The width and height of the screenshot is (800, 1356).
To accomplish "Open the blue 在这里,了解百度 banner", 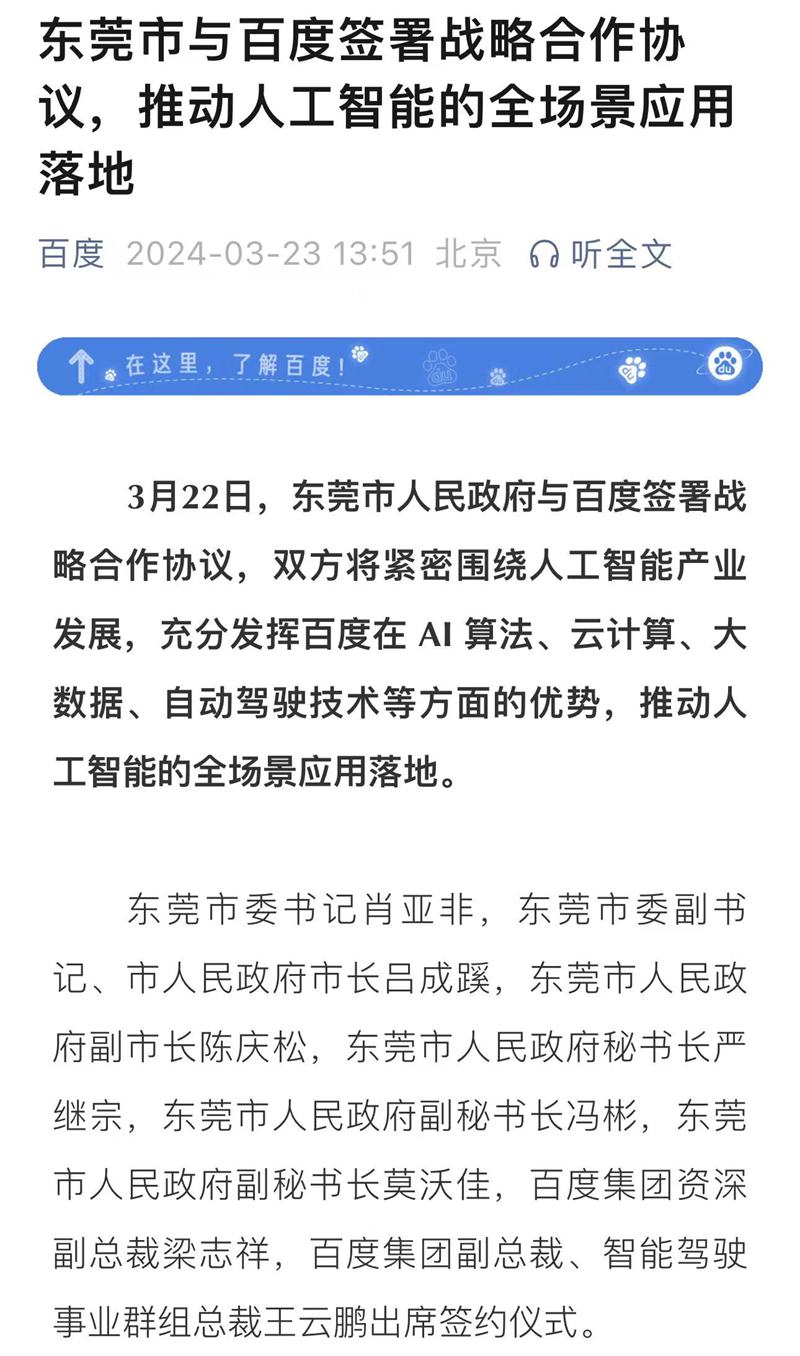I will pyautogui.click(x=400, y=366).
